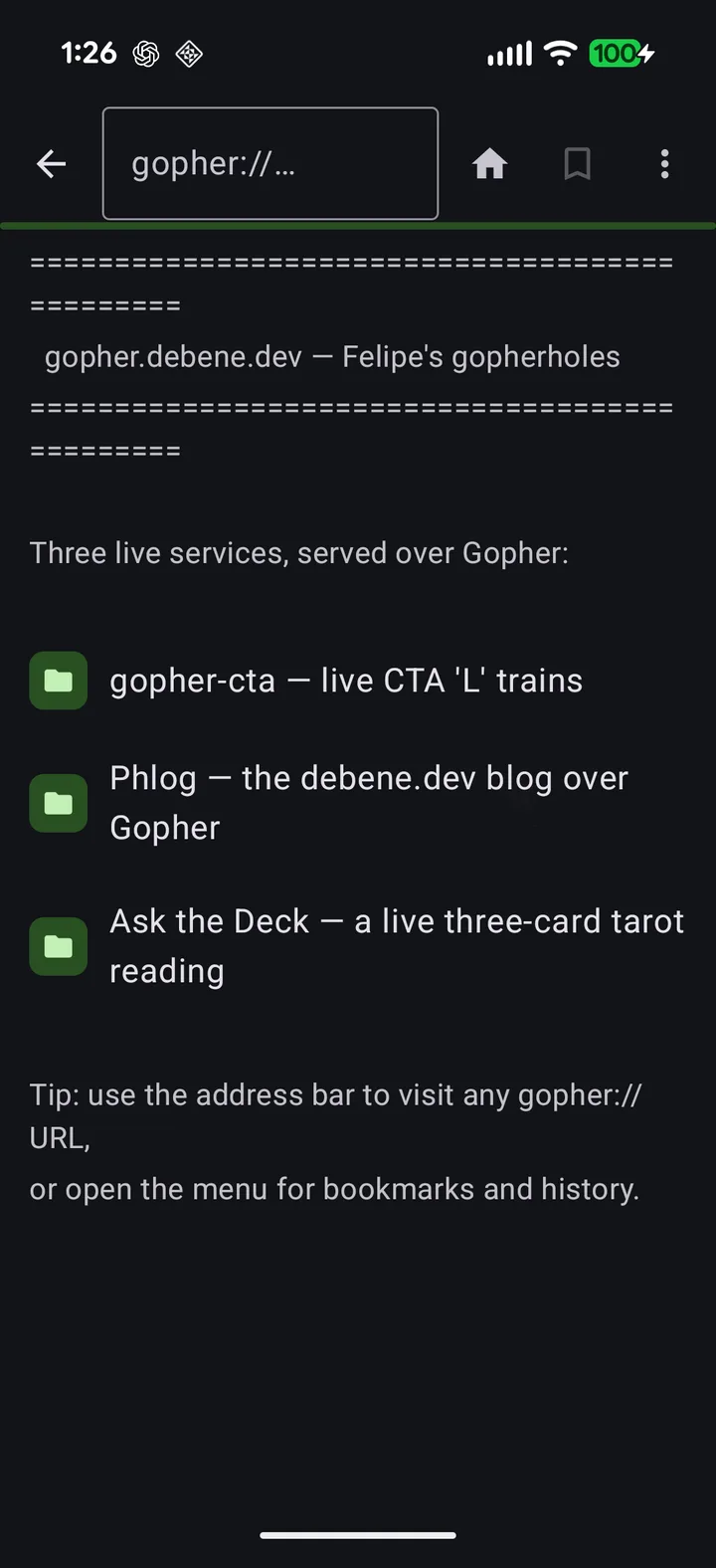The height and width of the screenshot is (1568, 716).
Task: Bookmark this gopher page
Action: tap(577, 164)
